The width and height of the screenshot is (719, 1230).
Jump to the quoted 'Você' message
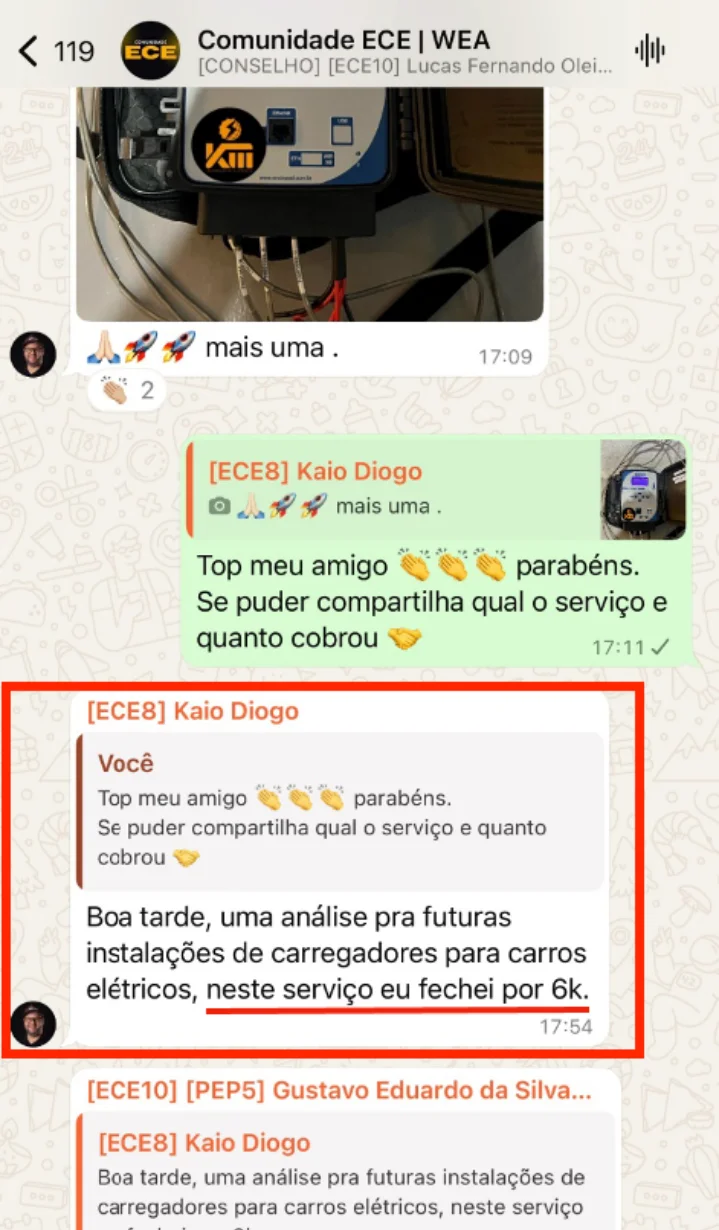340,811
